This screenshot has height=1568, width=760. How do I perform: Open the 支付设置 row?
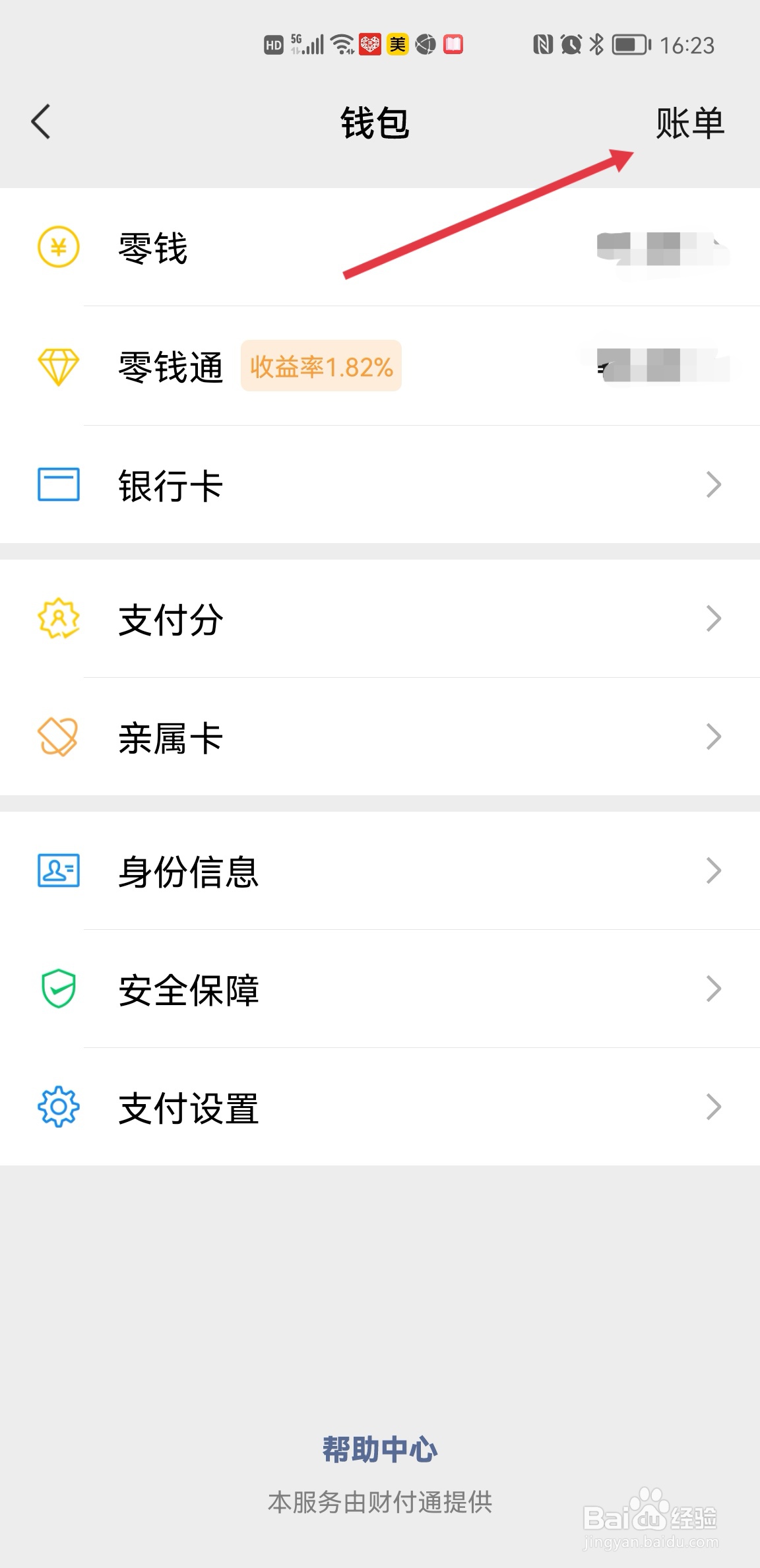pyautogui.click(x=380, y=1107)
